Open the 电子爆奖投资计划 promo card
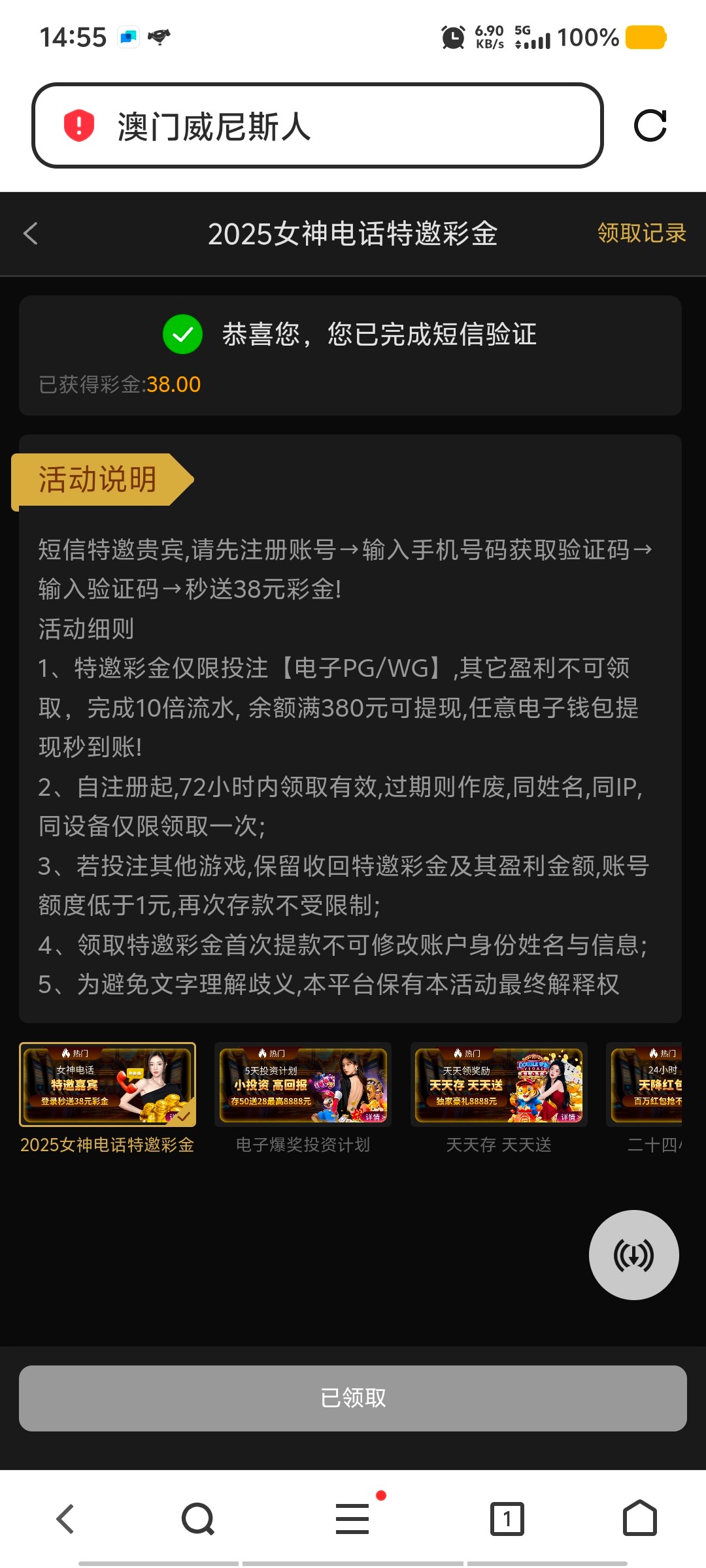The height and width of the screenshot is (1568, 706). [x=303, y=1085]
